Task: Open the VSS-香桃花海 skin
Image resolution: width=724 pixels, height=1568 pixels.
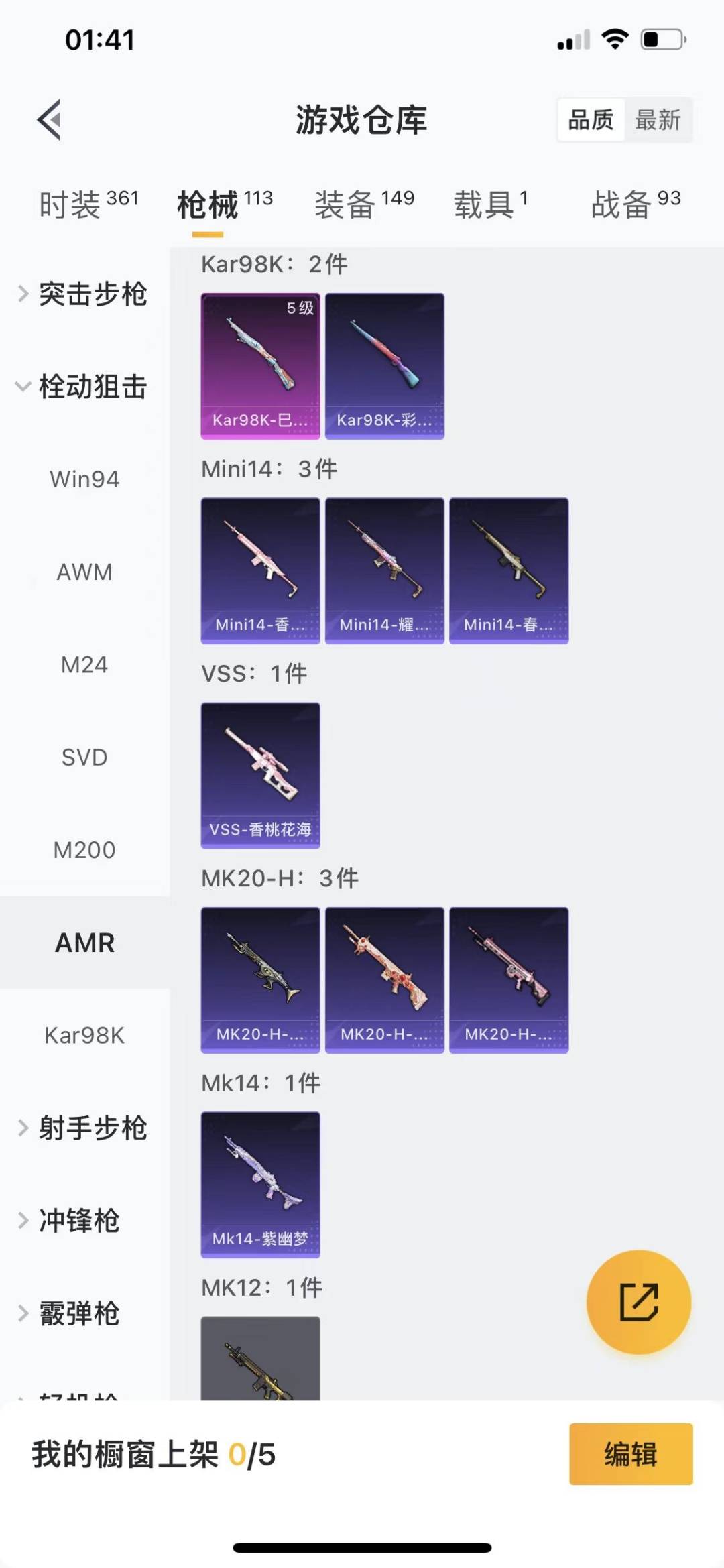Action: tap(260, 775)
